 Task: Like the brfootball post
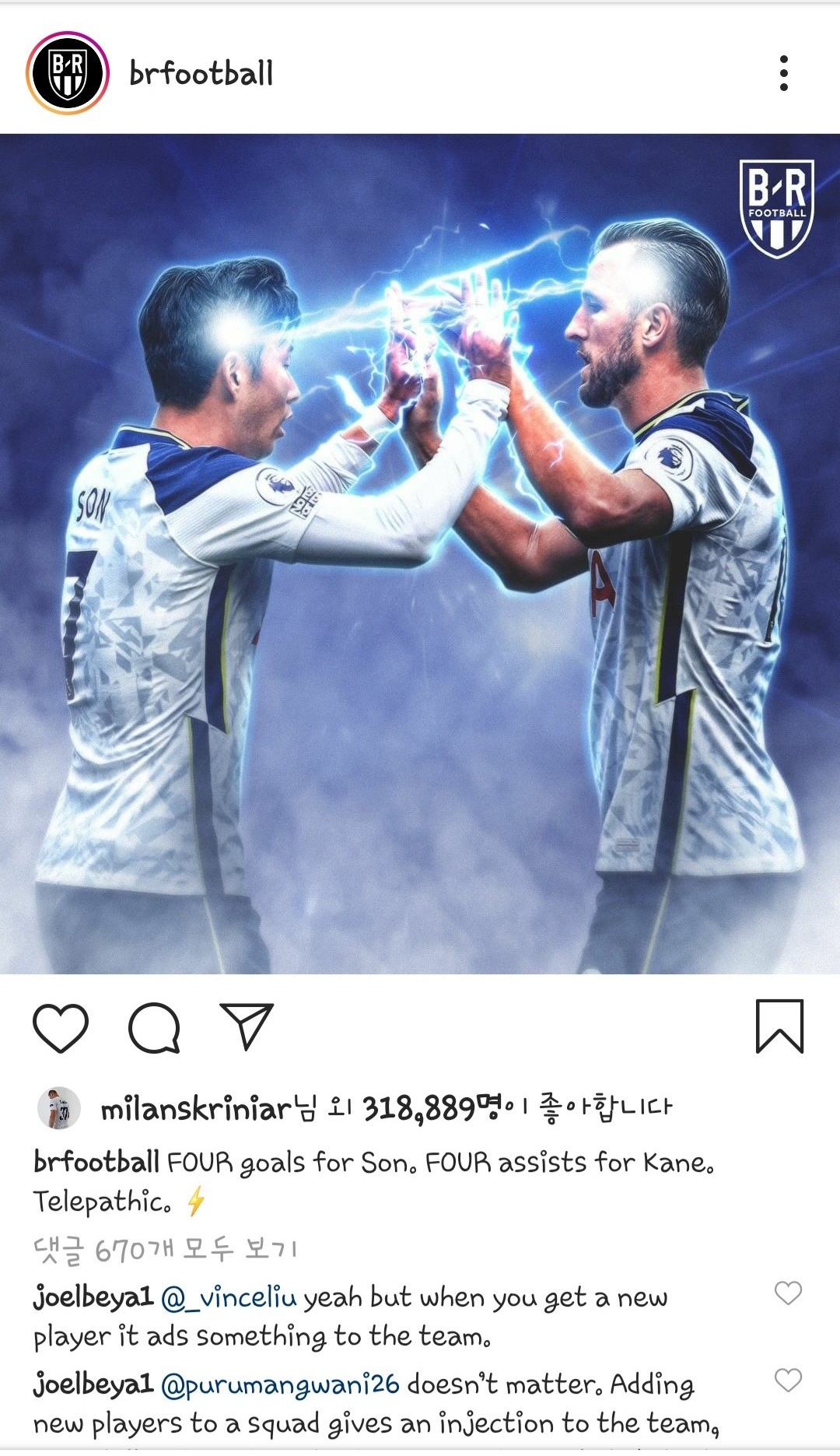(61, 1028)
